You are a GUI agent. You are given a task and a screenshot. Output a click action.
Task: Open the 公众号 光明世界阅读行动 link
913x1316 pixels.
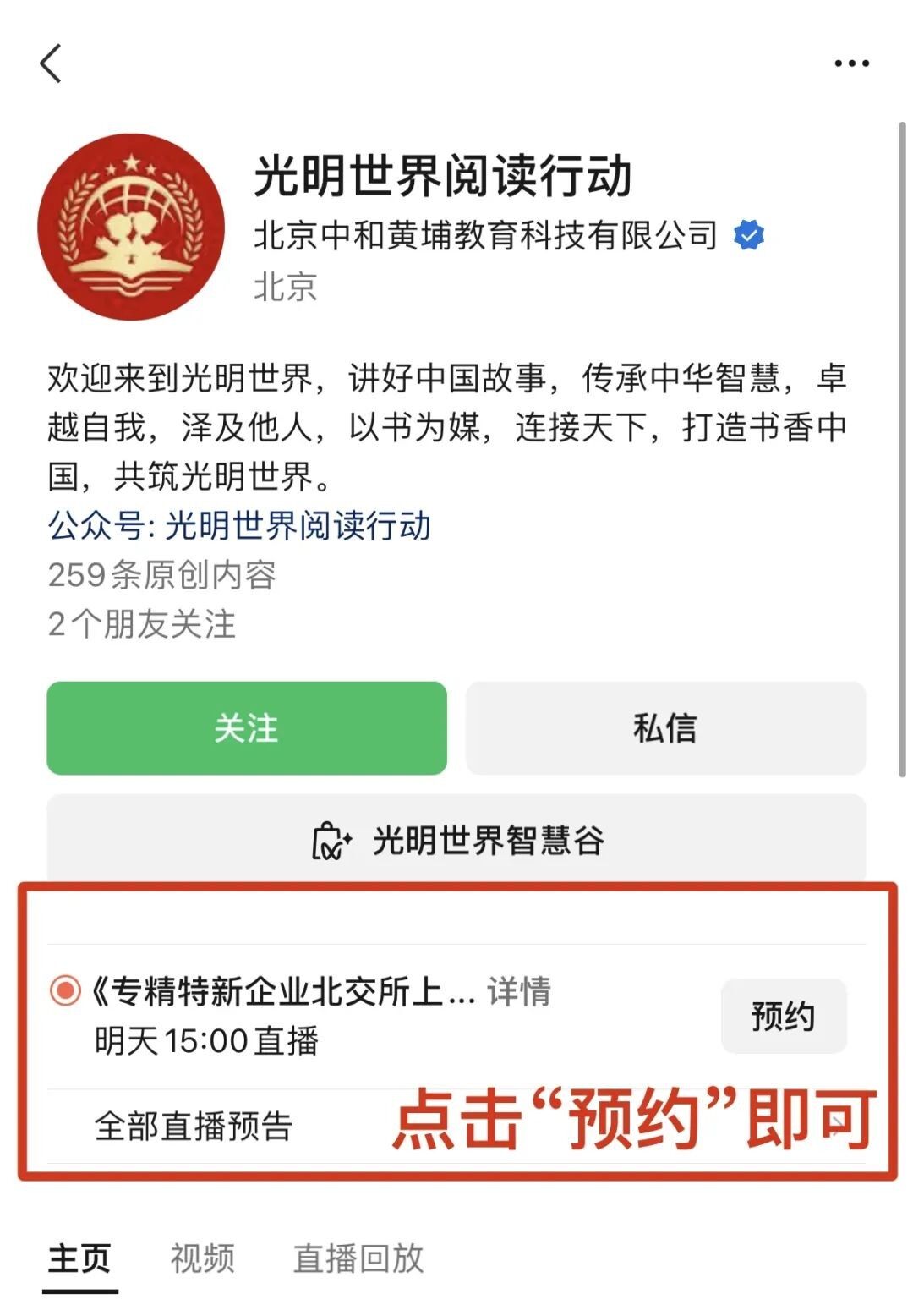point(240,526)
